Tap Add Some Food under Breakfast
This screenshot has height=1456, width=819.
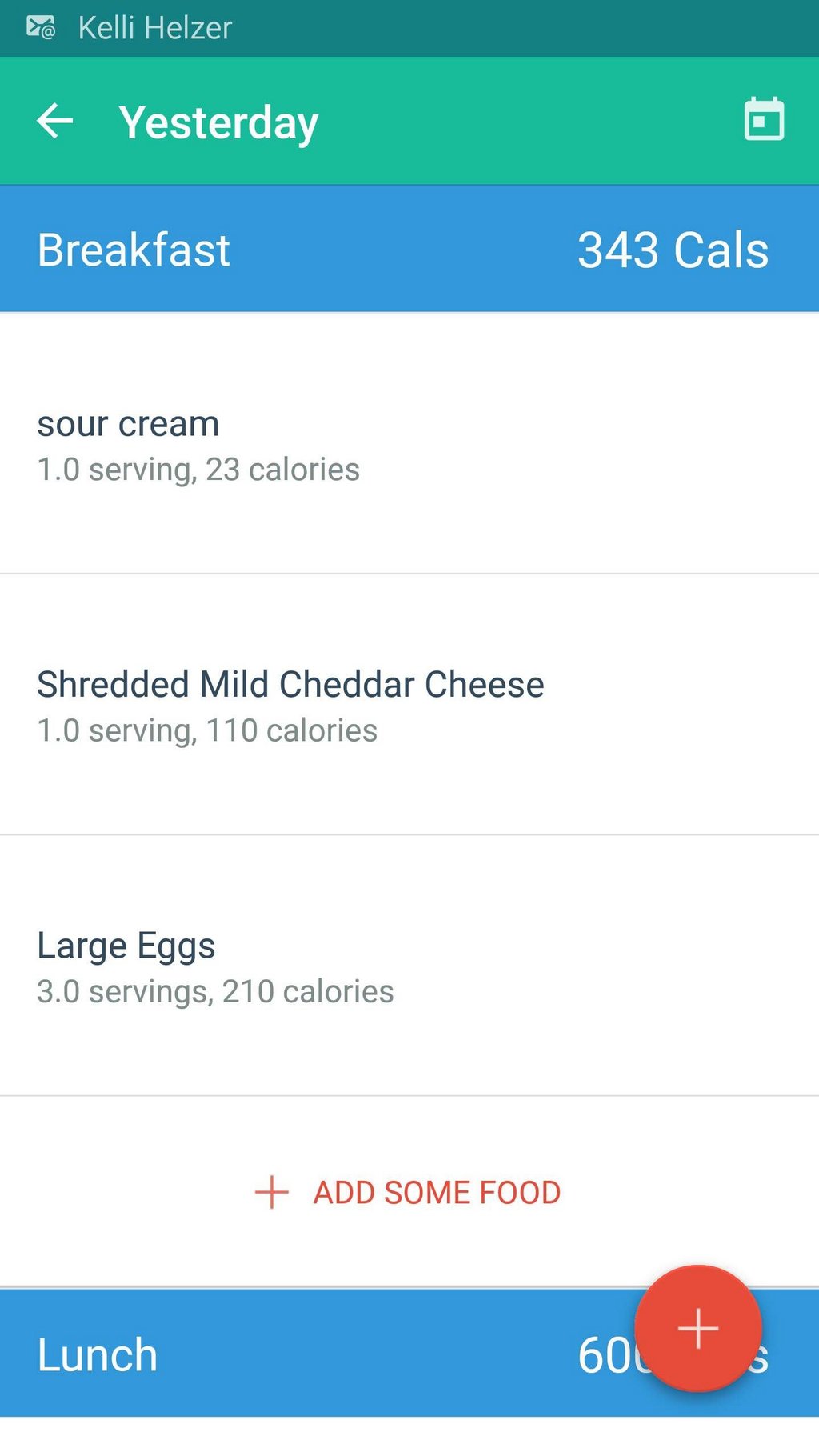pos(408,1192)
